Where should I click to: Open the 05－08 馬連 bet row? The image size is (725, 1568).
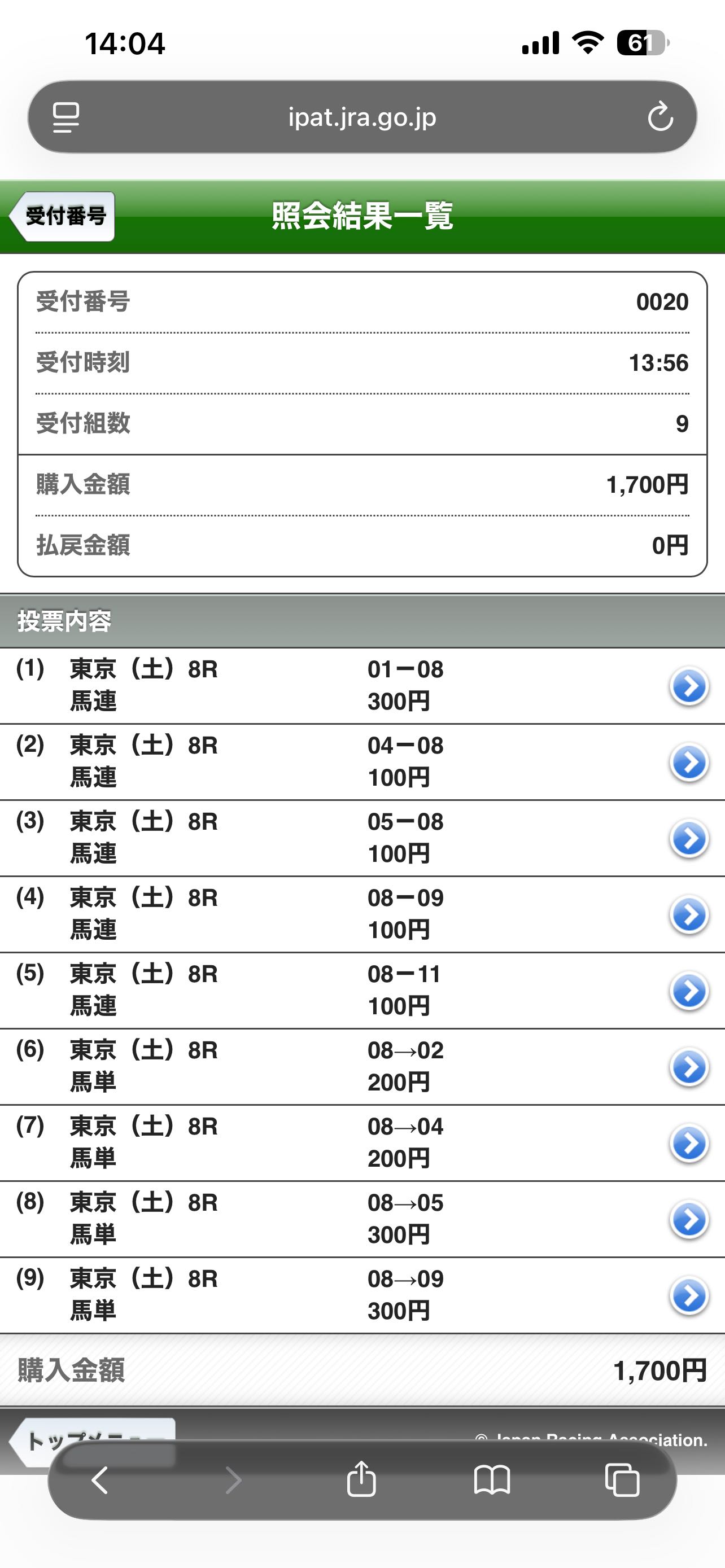(688, 838)
